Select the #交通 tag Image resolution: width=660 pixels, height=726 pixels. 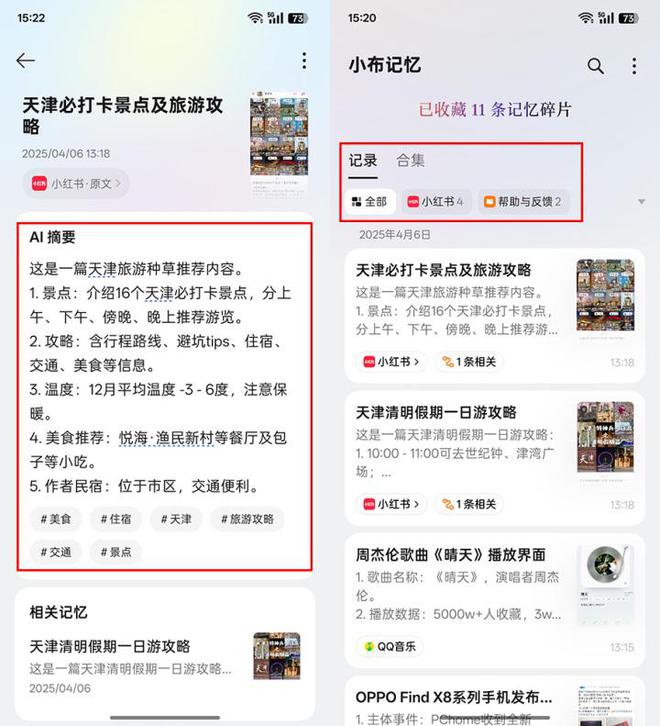pyautogui.click(x=56, y=552)
